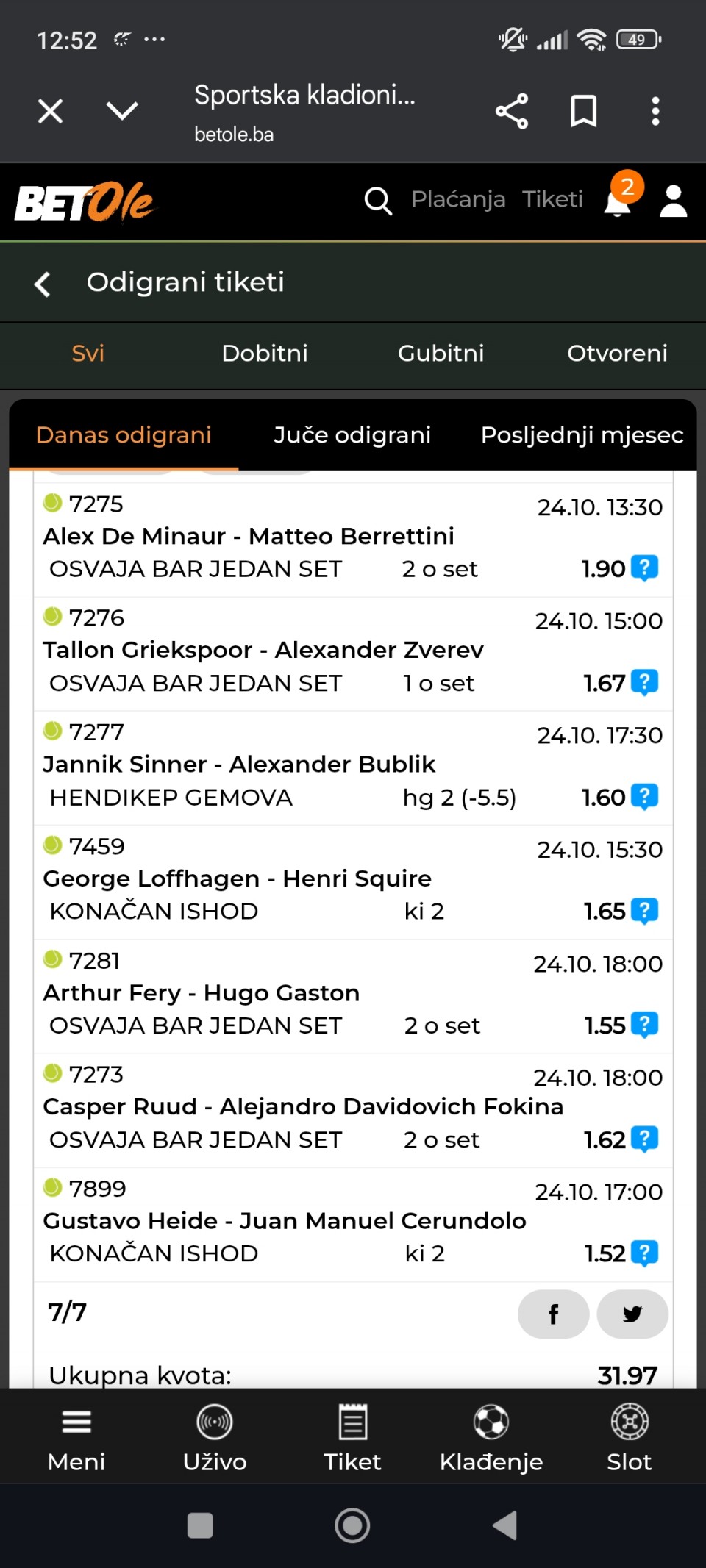Switch to the Dobitni tab

pyautogui.click(x=265, y=354)
